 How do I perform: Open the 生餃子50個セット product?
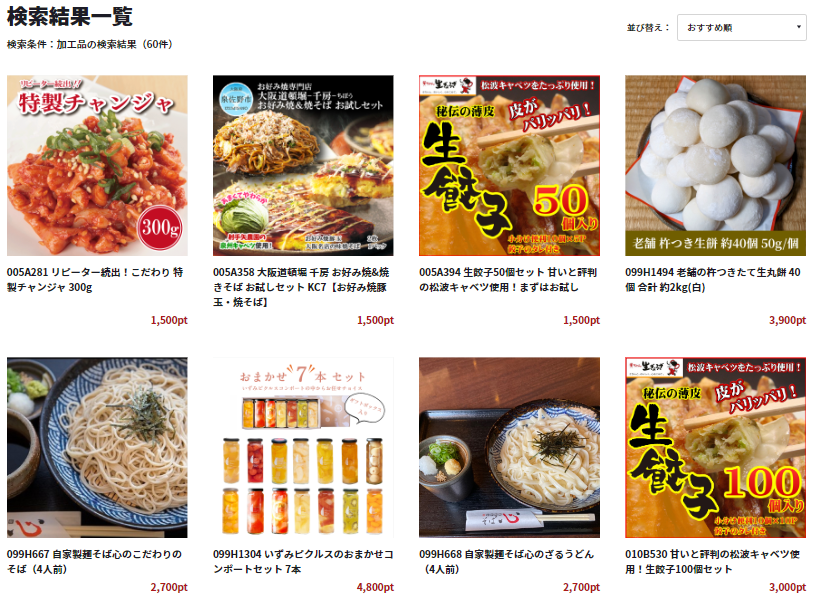click(x=509, y=166)
